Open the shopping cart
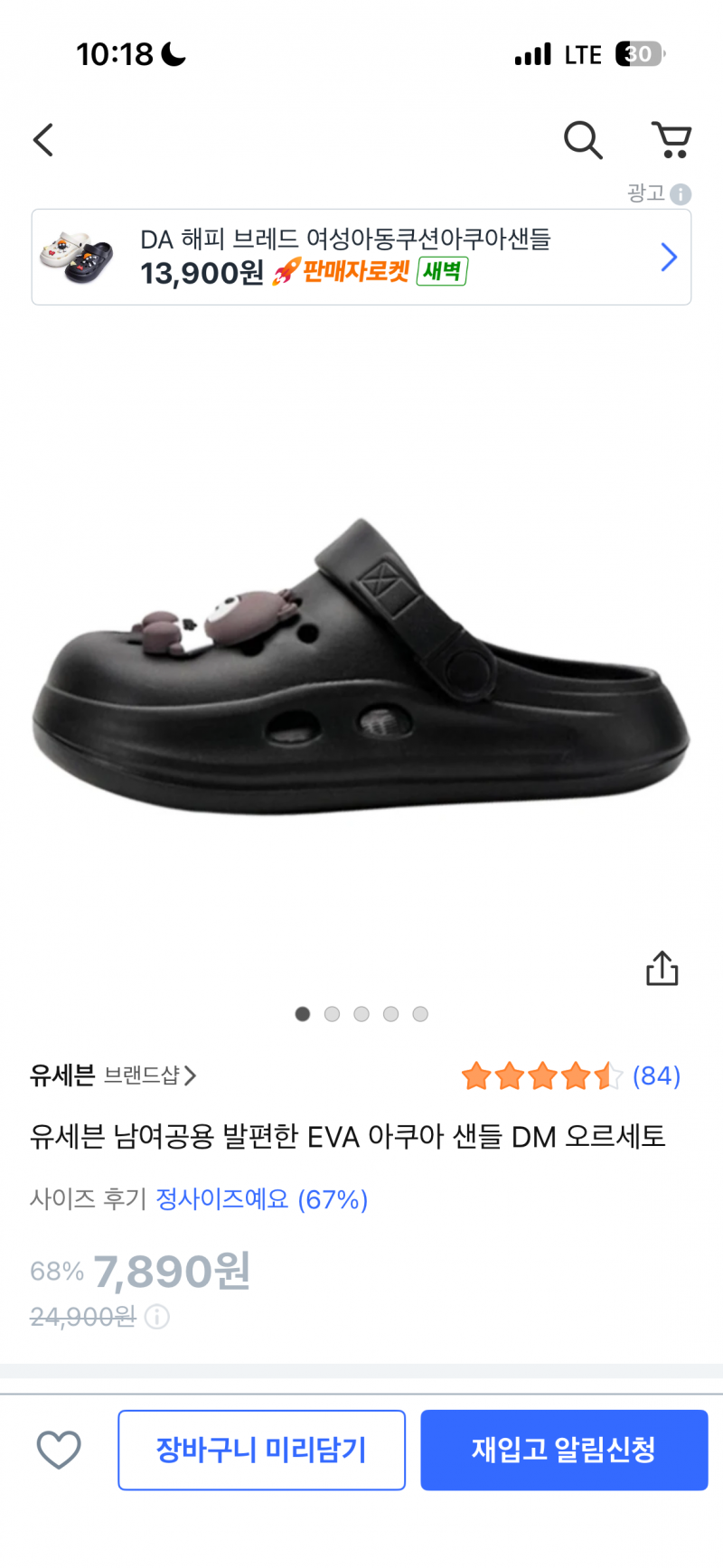This screenshot has height=1568, width=723. coord(673,140)
